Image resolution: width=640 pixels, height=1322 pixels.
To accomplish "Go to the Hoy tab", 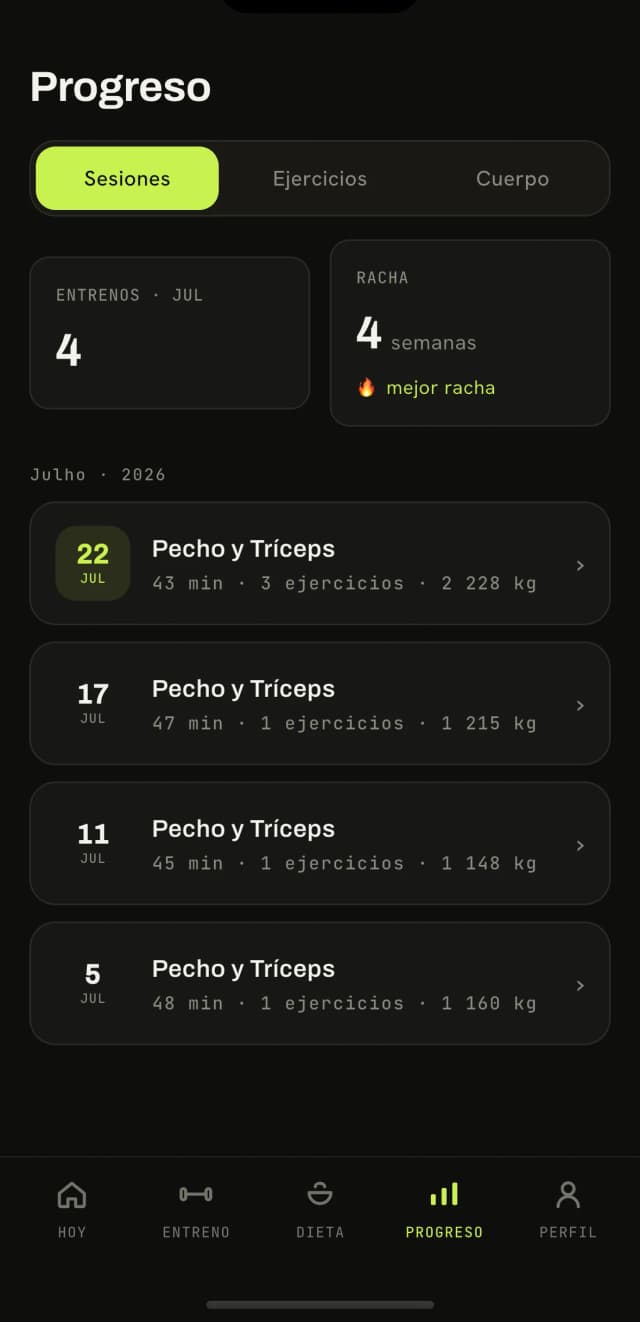I will (72, 1209).
